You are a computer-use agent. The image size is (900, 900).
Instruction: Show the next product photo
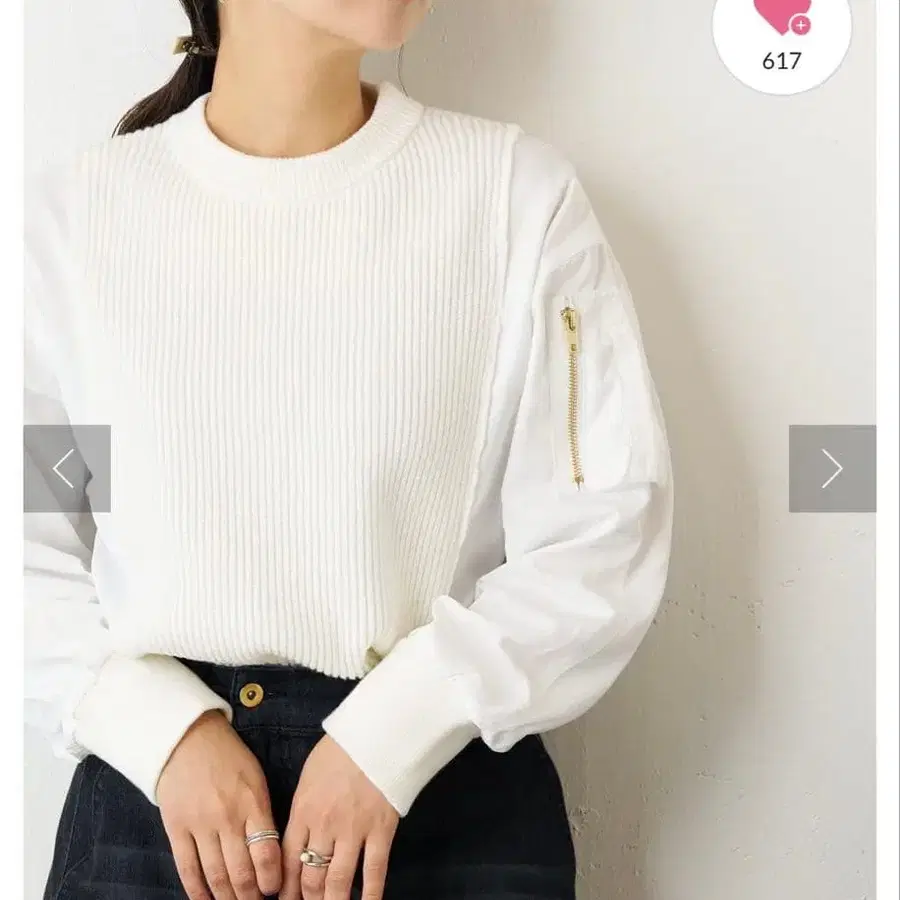pos(832,468)
